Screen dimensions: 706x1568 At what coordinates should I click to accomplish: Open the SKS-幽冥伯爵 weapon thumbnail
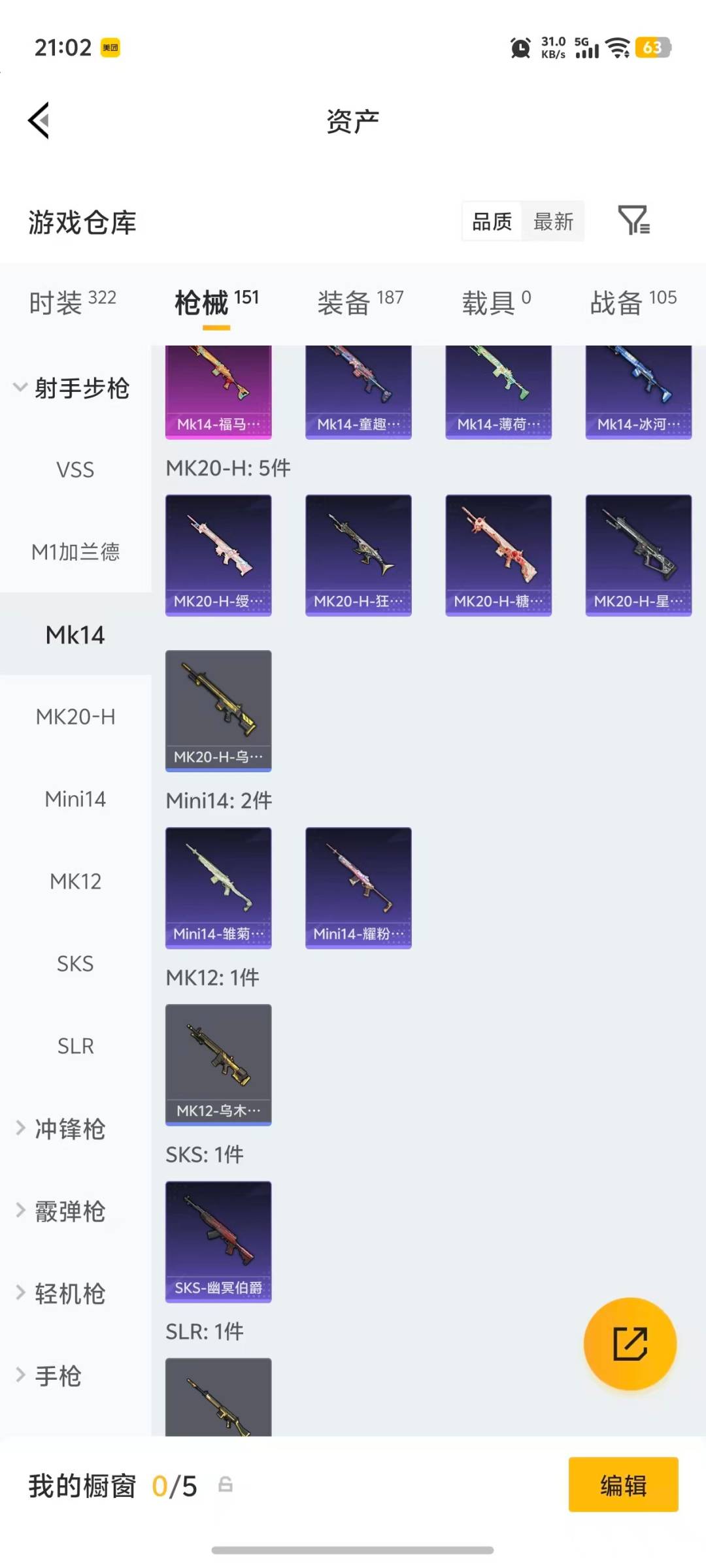point(218,1241)
